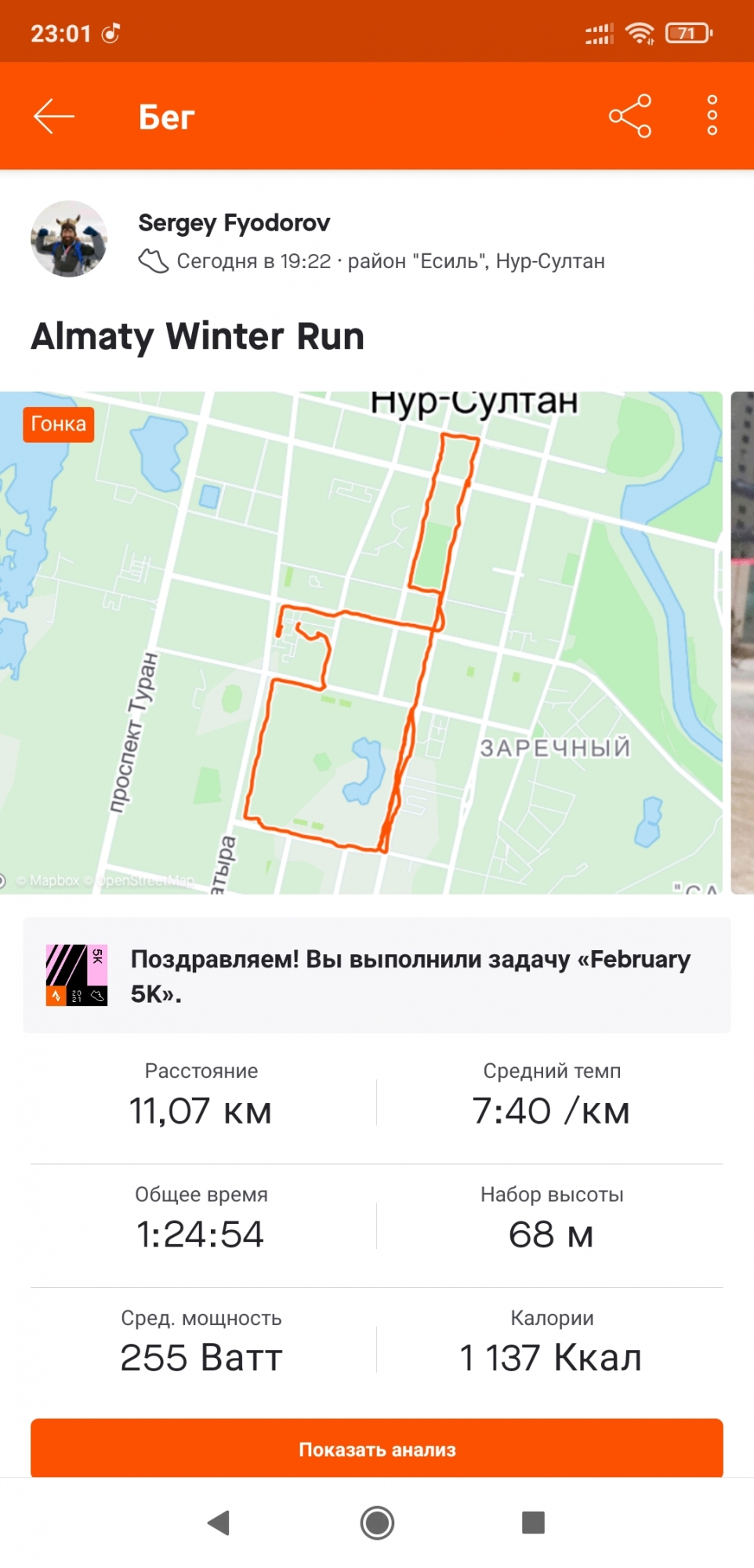The image size is (754, 1568).
Task: Go to home via the system button
Action: pyautogui.click(x=377, y=1523)
